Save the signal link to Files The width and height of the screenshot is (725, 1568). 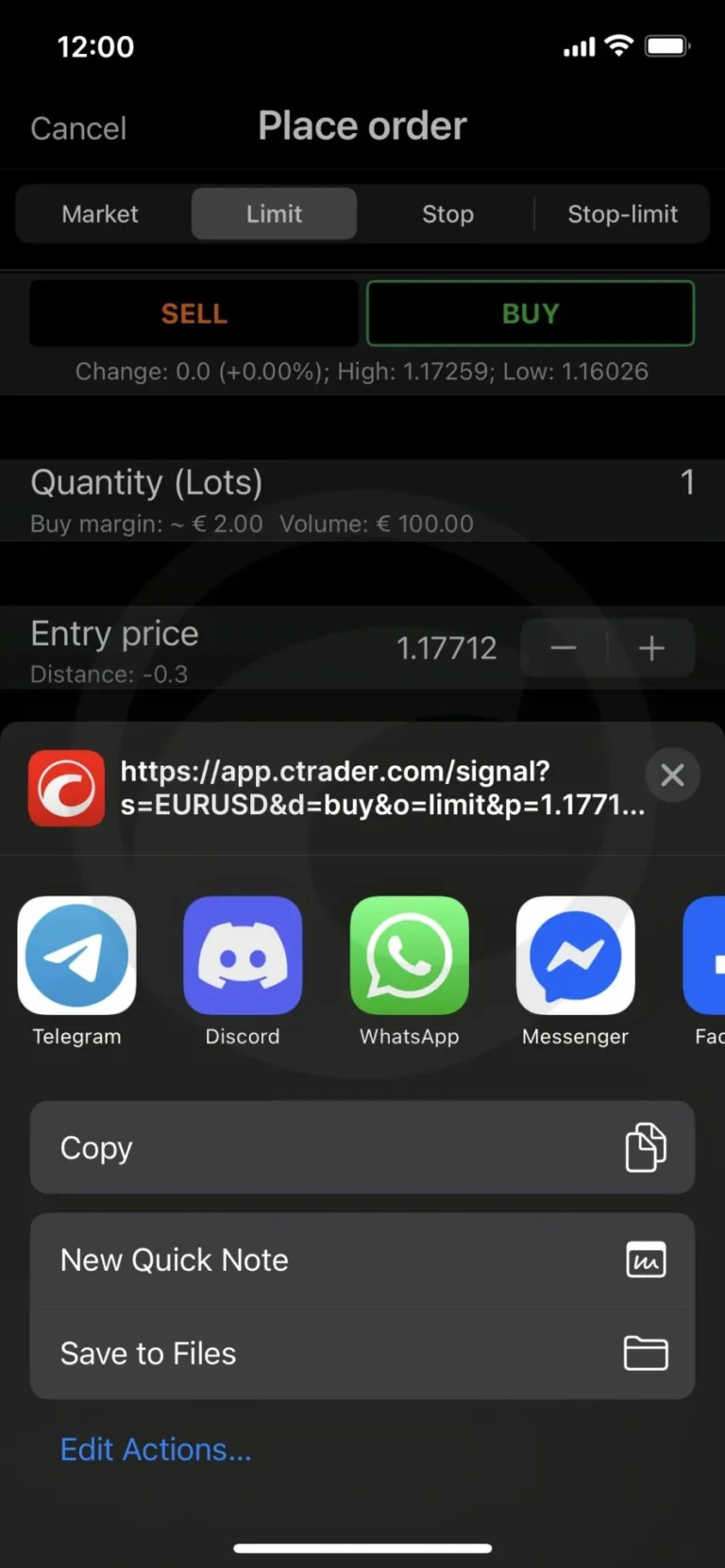click(x=362, y=1353)
